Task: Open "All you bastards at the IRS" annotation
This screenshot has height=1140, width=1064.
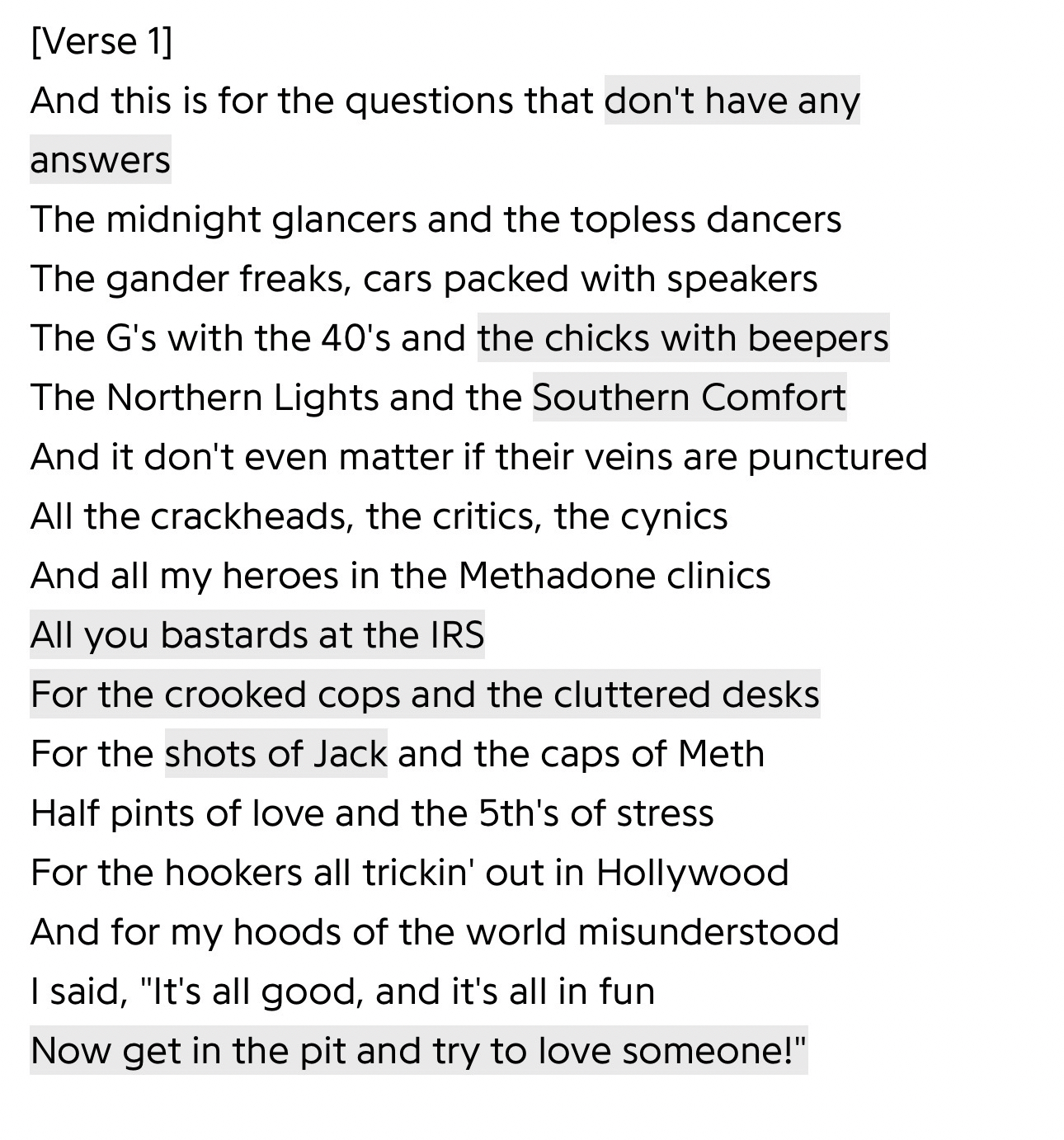Action: [x=257, y=635]
